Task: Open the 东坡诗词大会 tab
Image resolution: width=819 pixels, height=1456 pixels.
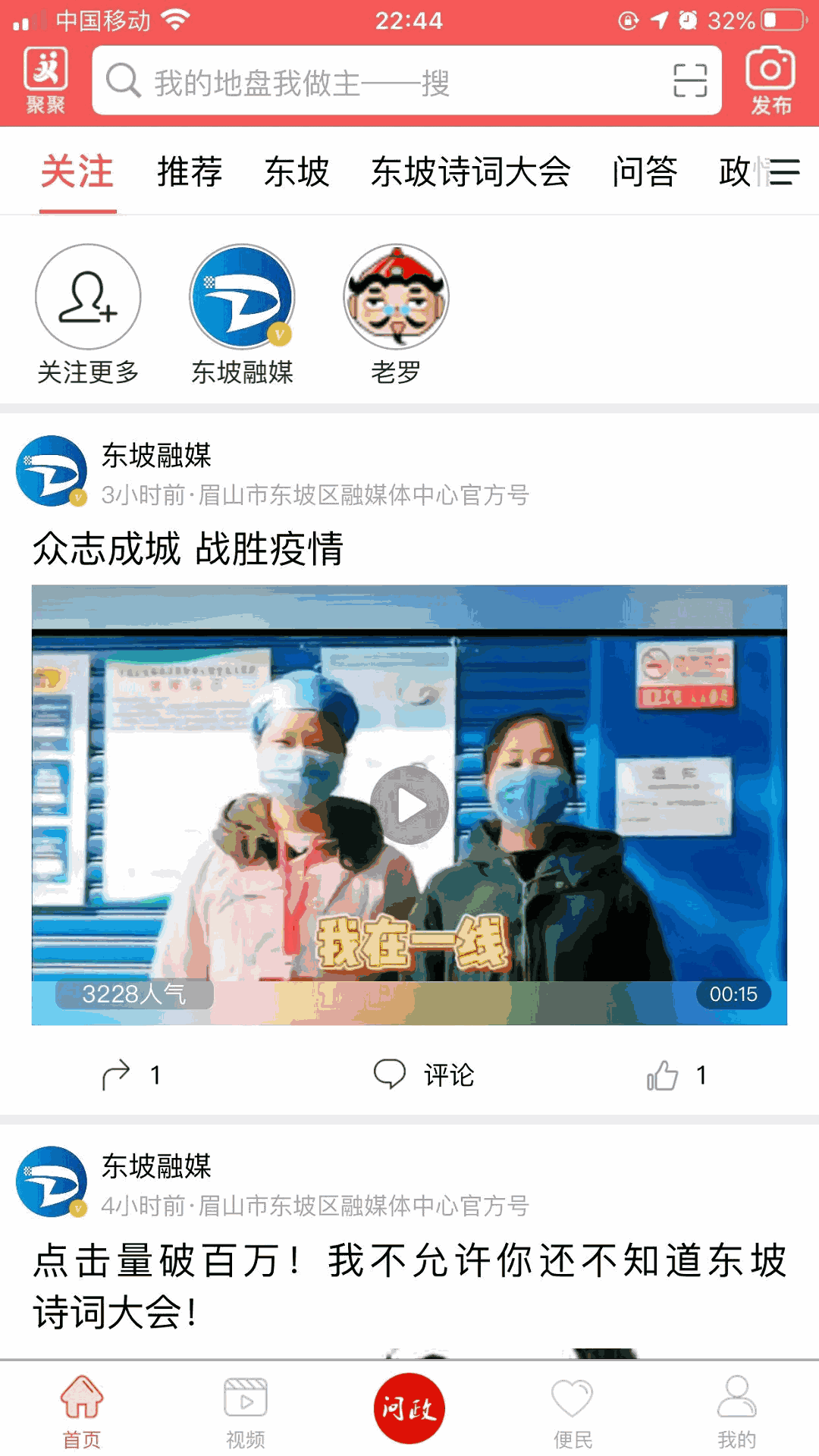Action: click(x=470, y=171)
